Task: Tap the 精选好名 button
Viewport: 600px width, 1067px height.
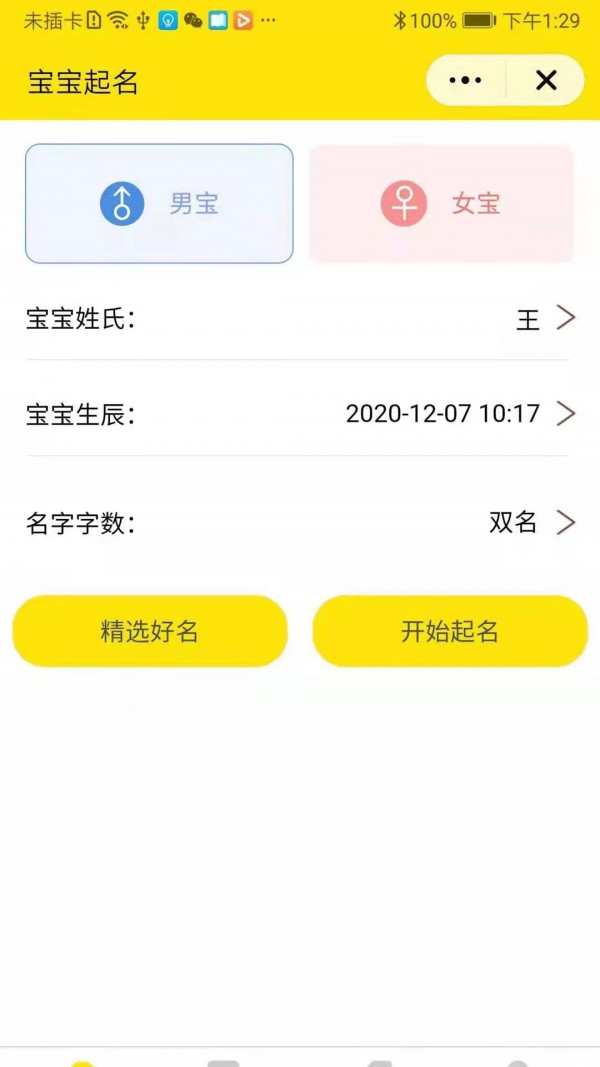Action: click(x=150, y=631)
